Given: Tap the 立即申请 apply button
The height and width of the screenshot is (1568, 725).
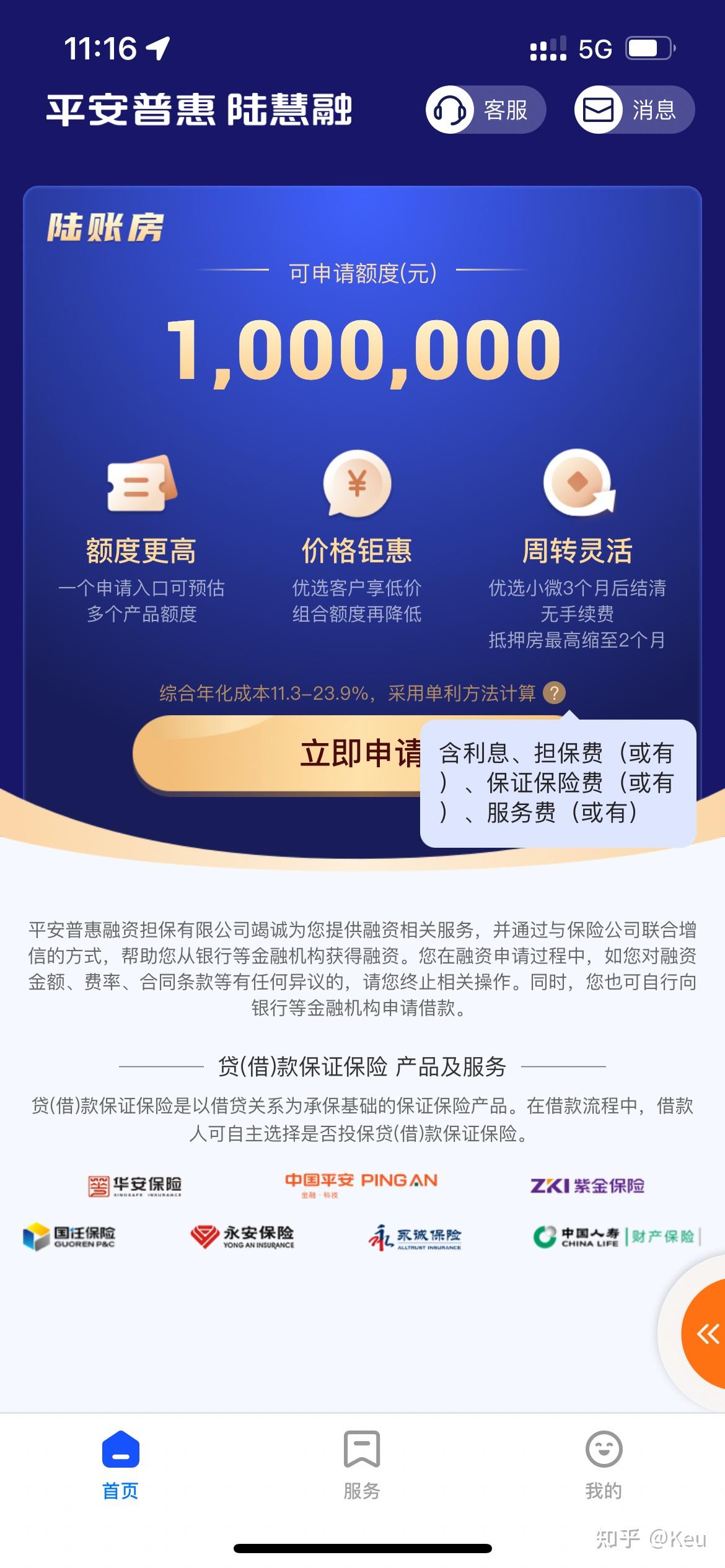Looking at the screenshot, I should click(279, 754).
